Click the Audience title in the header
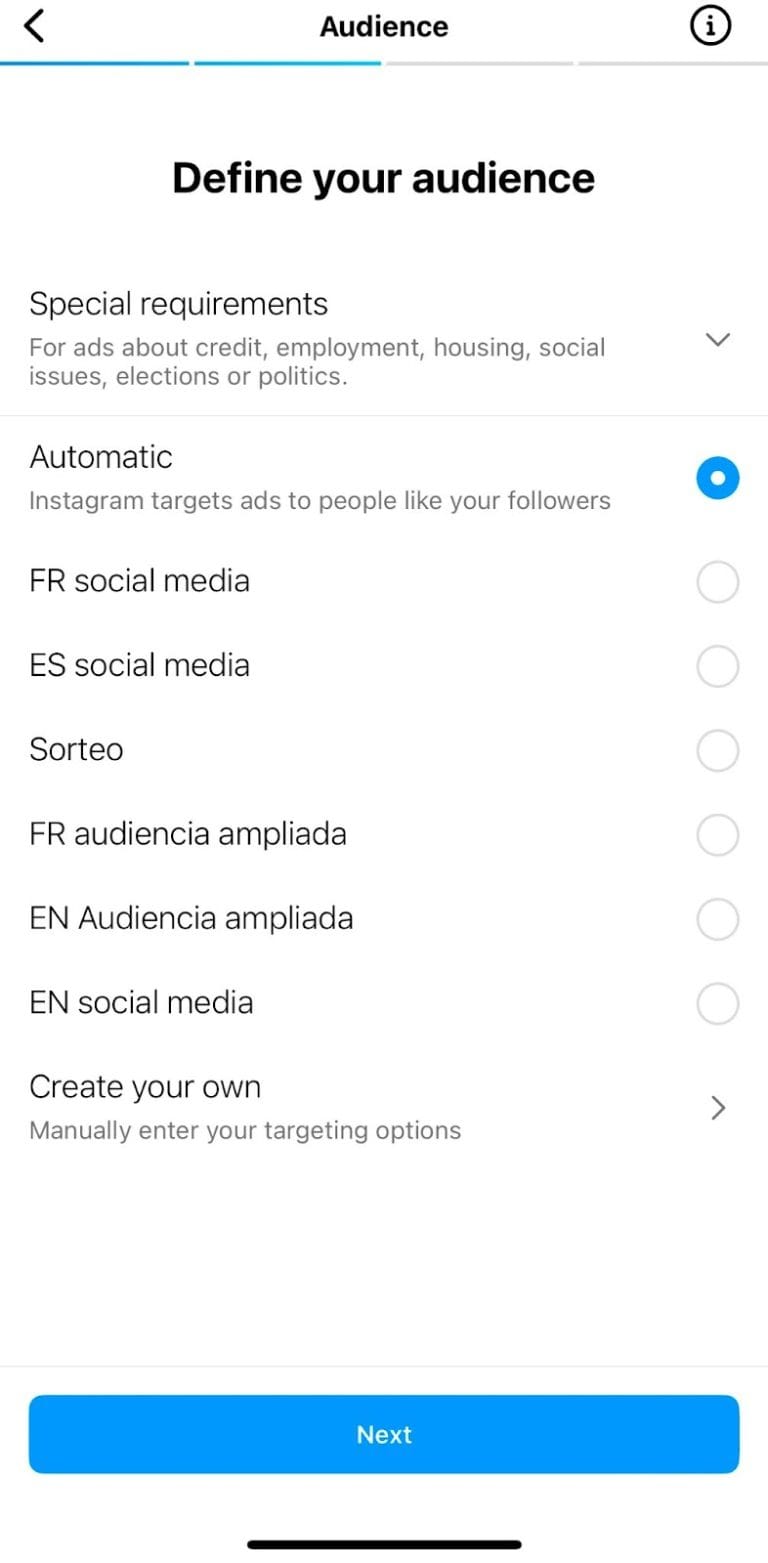Screen dimensions: 768x1563 384,26
